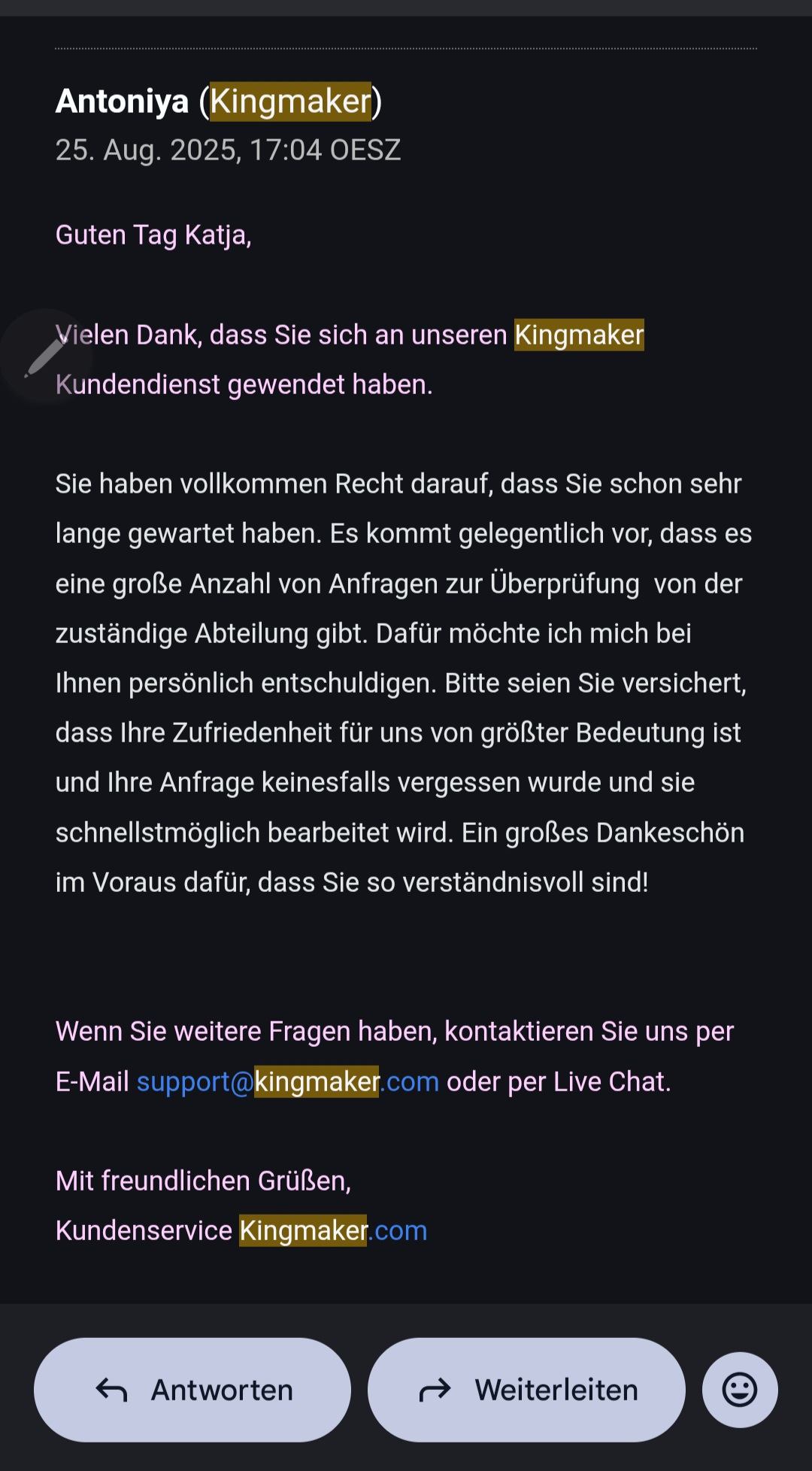Open the emoji reaction picker
This screenshot has height=1471, width=812.
pos(740,1390)
